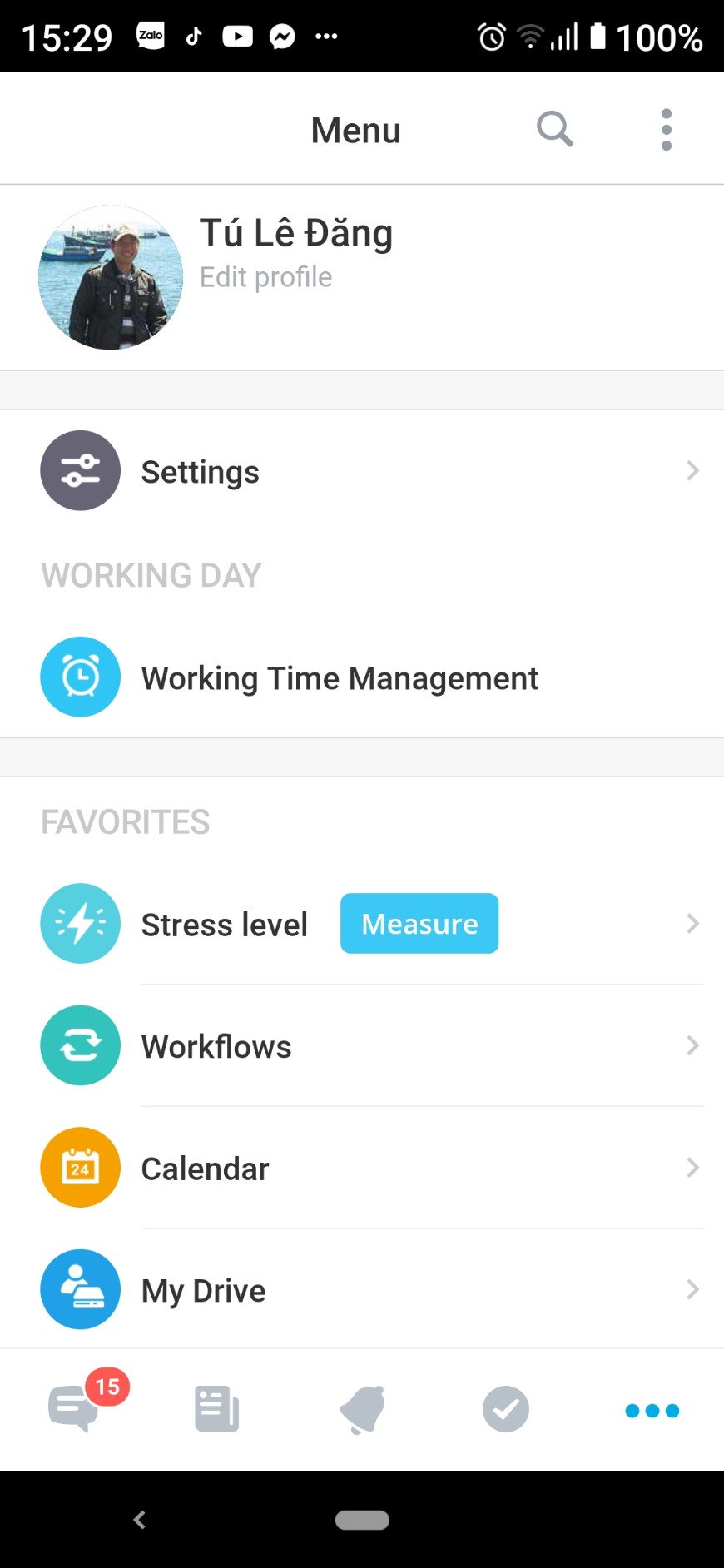The width and height of the screenshot is (724, 1568).
Task: Open the search icon in the Menu header
Action: point(554,129)
